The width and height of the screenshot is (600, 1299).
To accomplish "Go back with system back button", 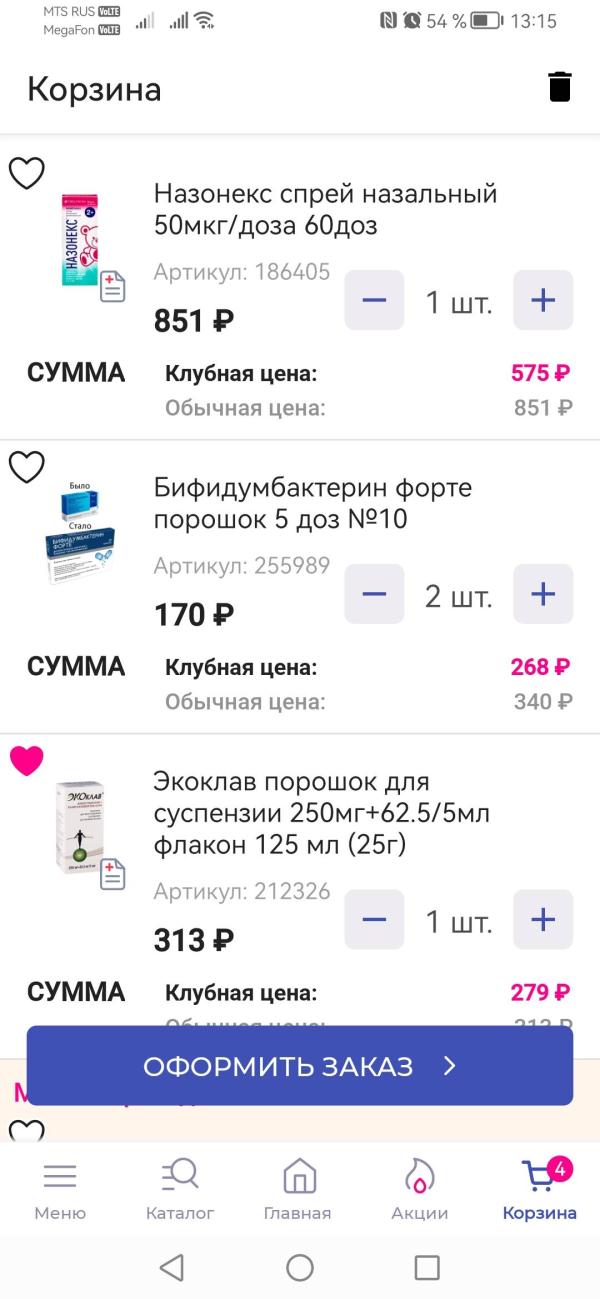I will pyautogui.click(x=172, y=1268).
